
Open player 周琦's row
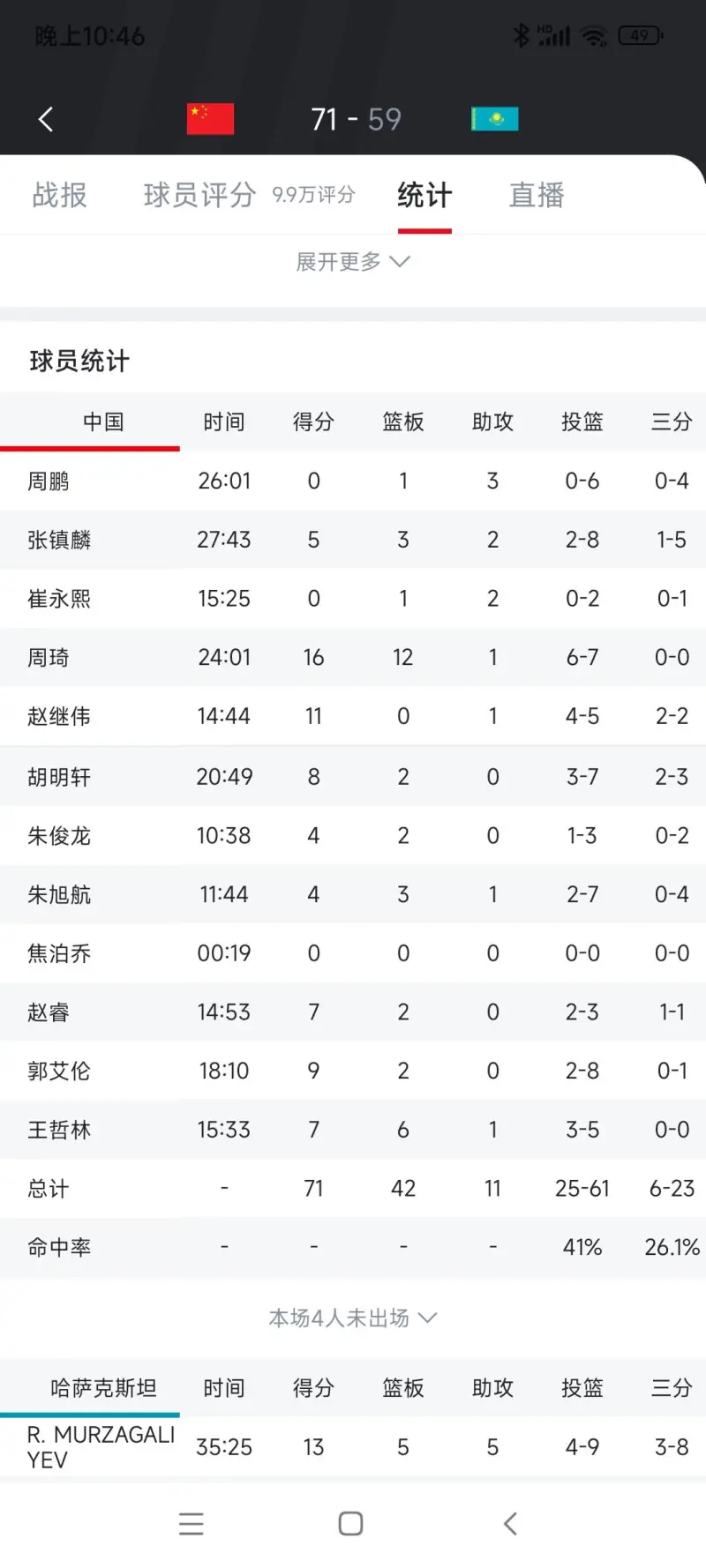pyautogui.click(x=353, y=657)
